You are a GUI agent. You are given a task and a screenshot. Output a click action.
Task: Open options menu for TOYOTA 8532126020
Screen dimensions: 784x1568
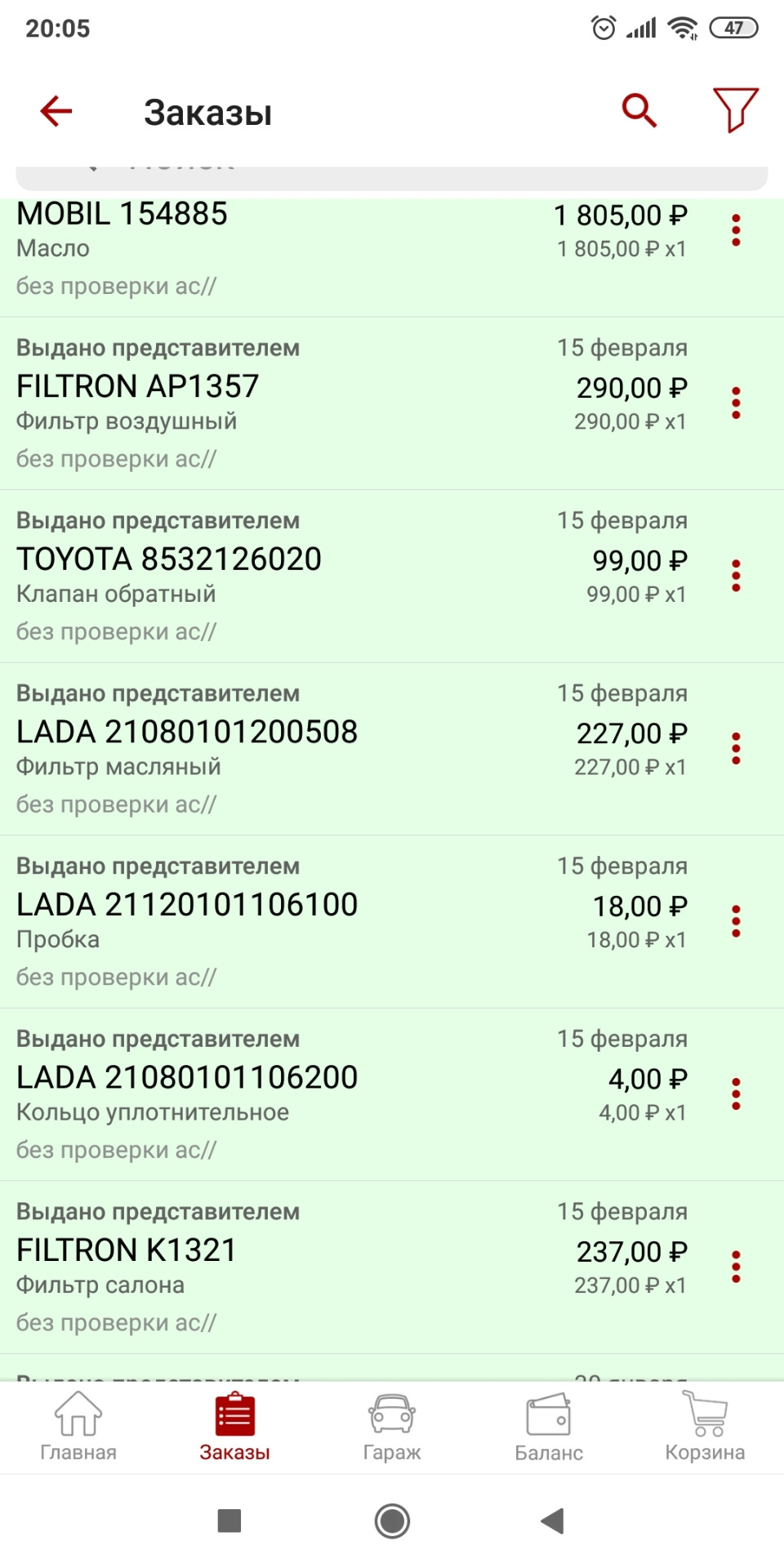(736, 576)
